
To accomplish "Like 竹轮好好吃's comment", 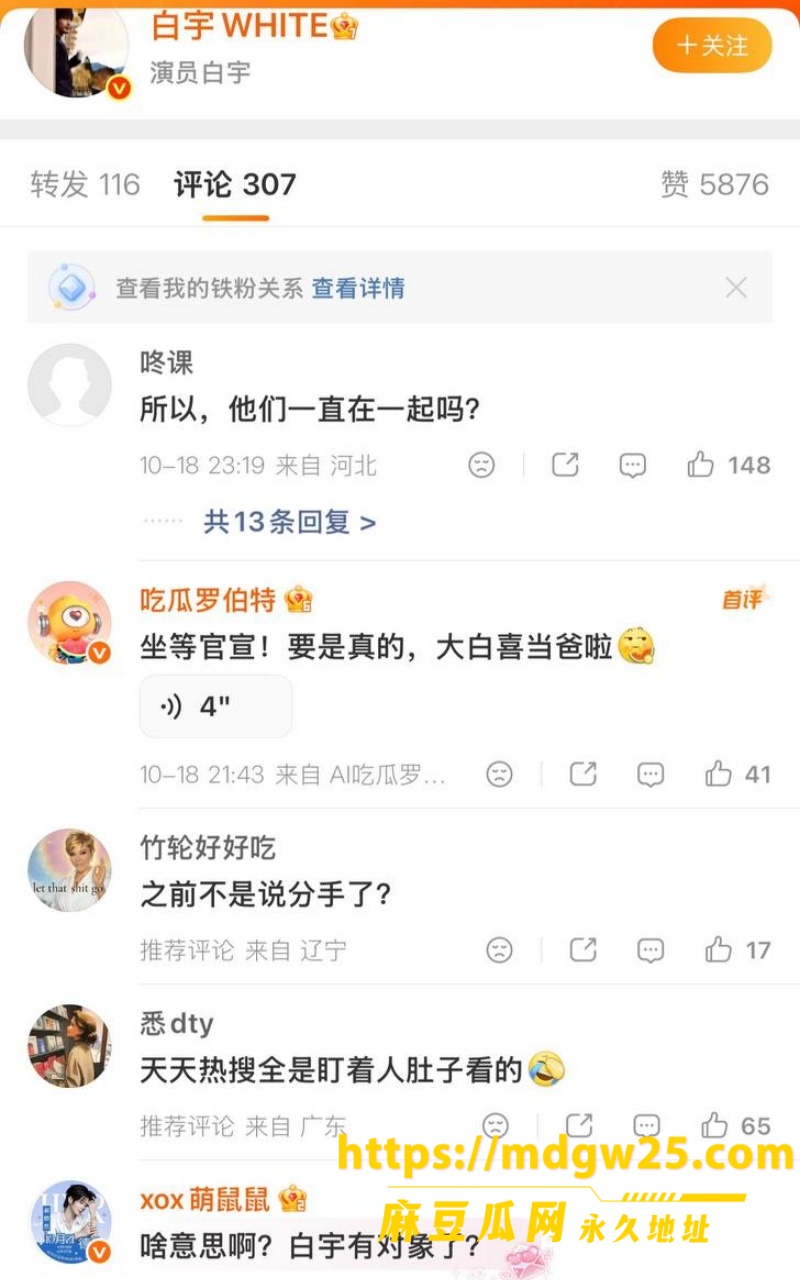I will coord(738,950).
